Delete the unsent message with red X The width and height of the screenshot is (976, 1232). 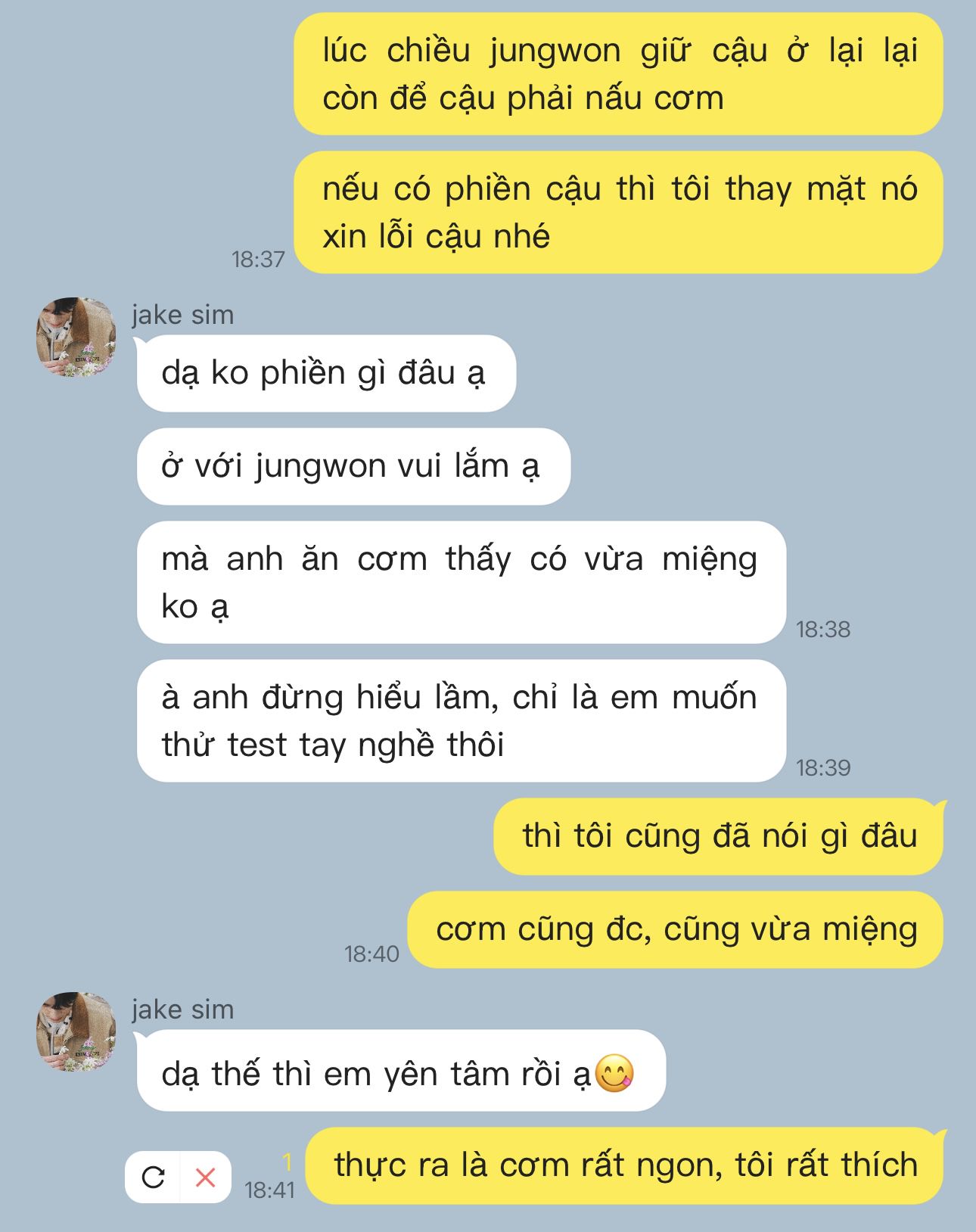tap(205, 1177)
